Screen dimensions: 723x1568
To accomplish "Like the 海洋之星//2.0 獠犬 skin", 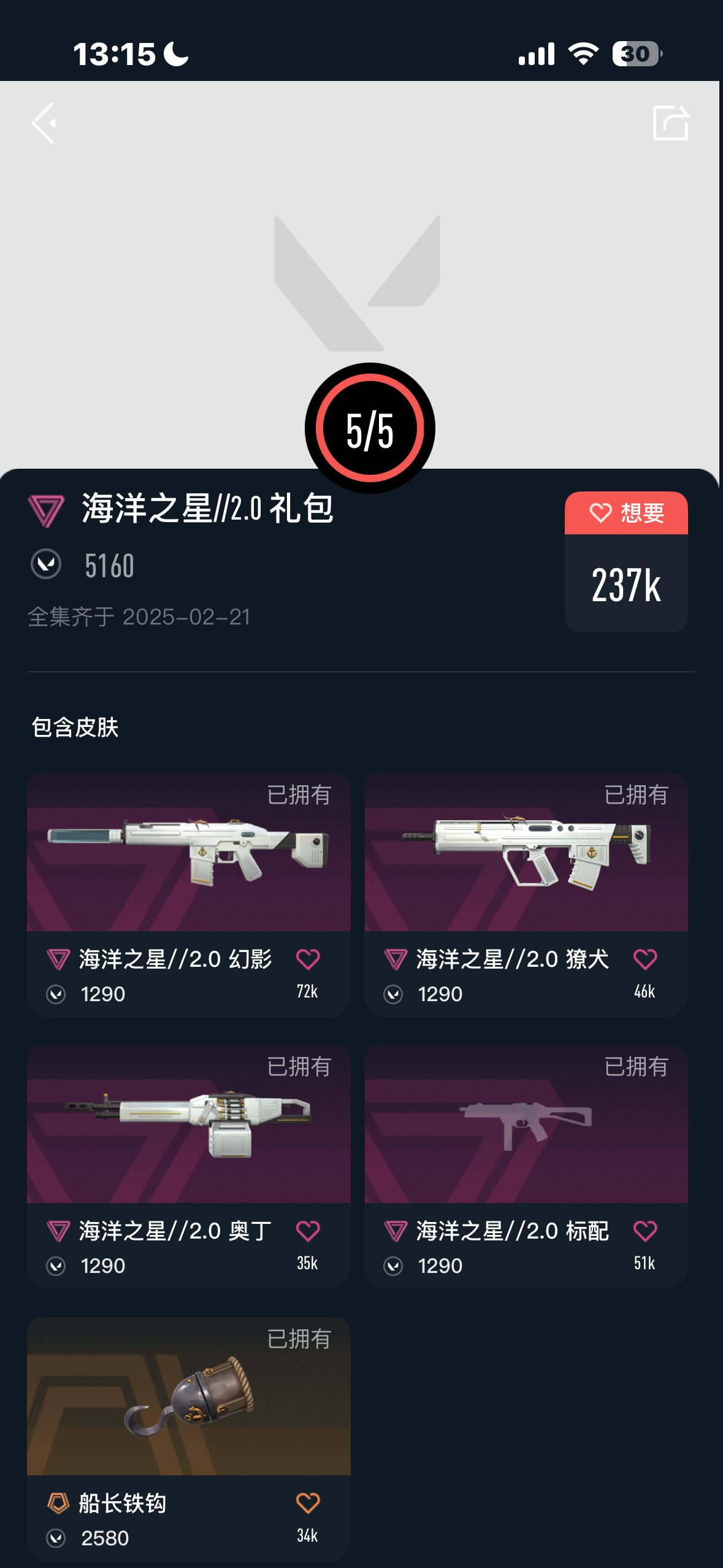I will click(645, 959).
